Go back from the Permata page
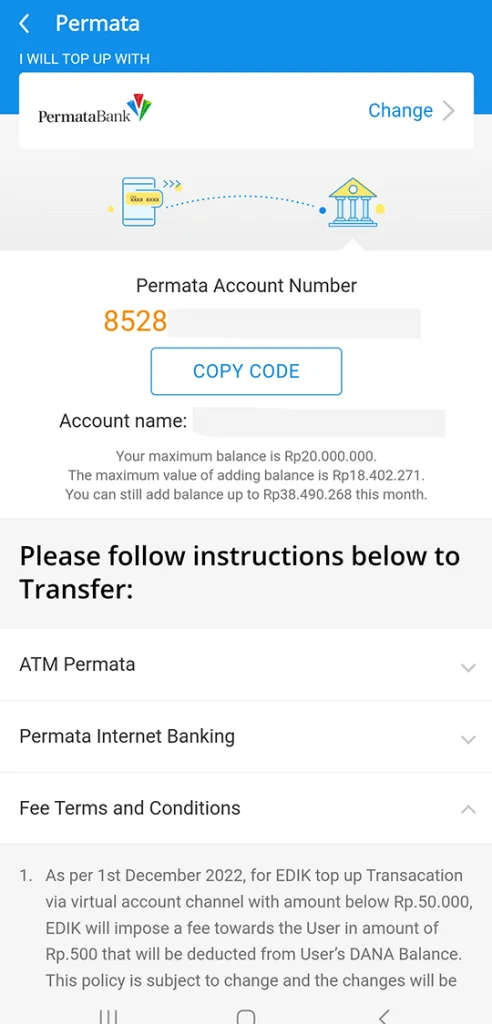The width and height of the screenshot is (492, 1024). 25,24
